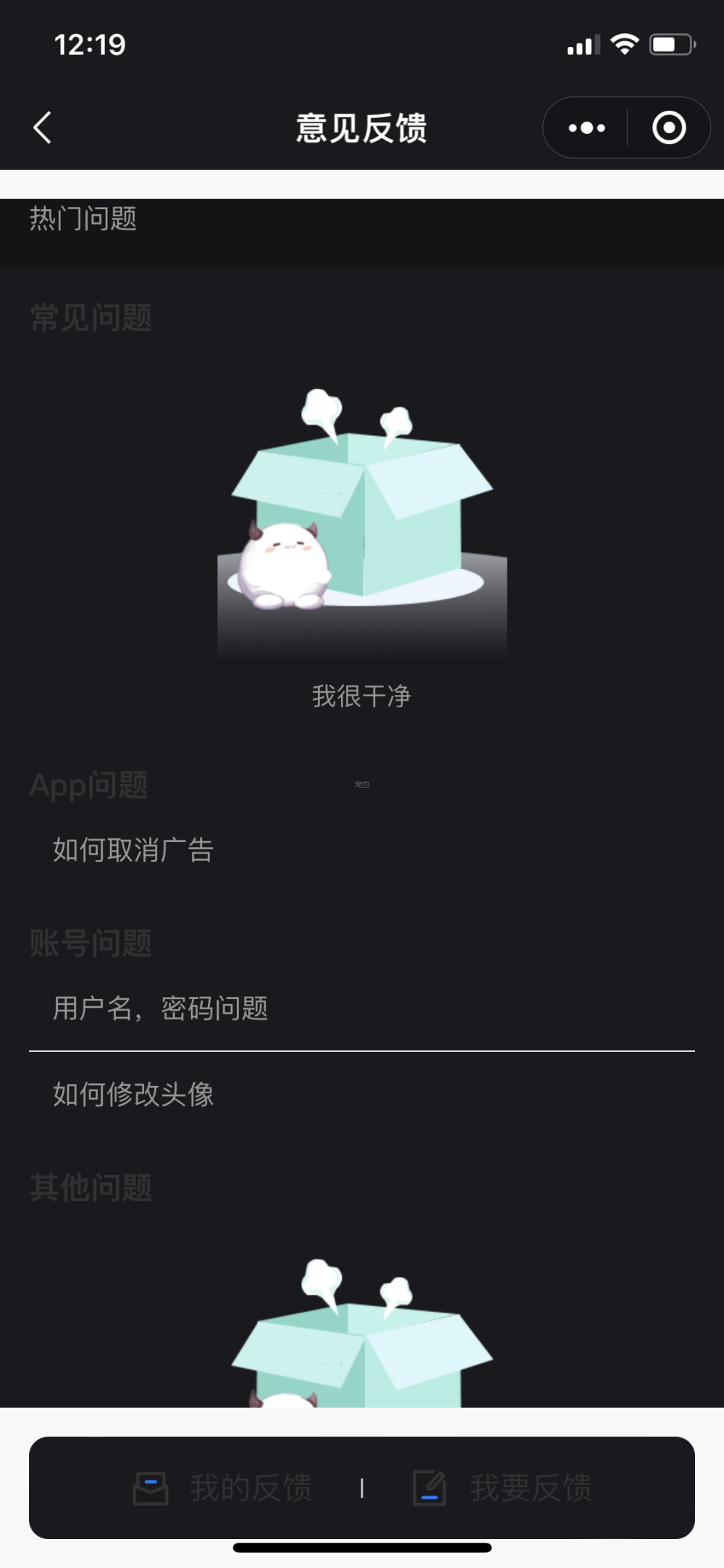Open the 如何取消广告 question

133,850
